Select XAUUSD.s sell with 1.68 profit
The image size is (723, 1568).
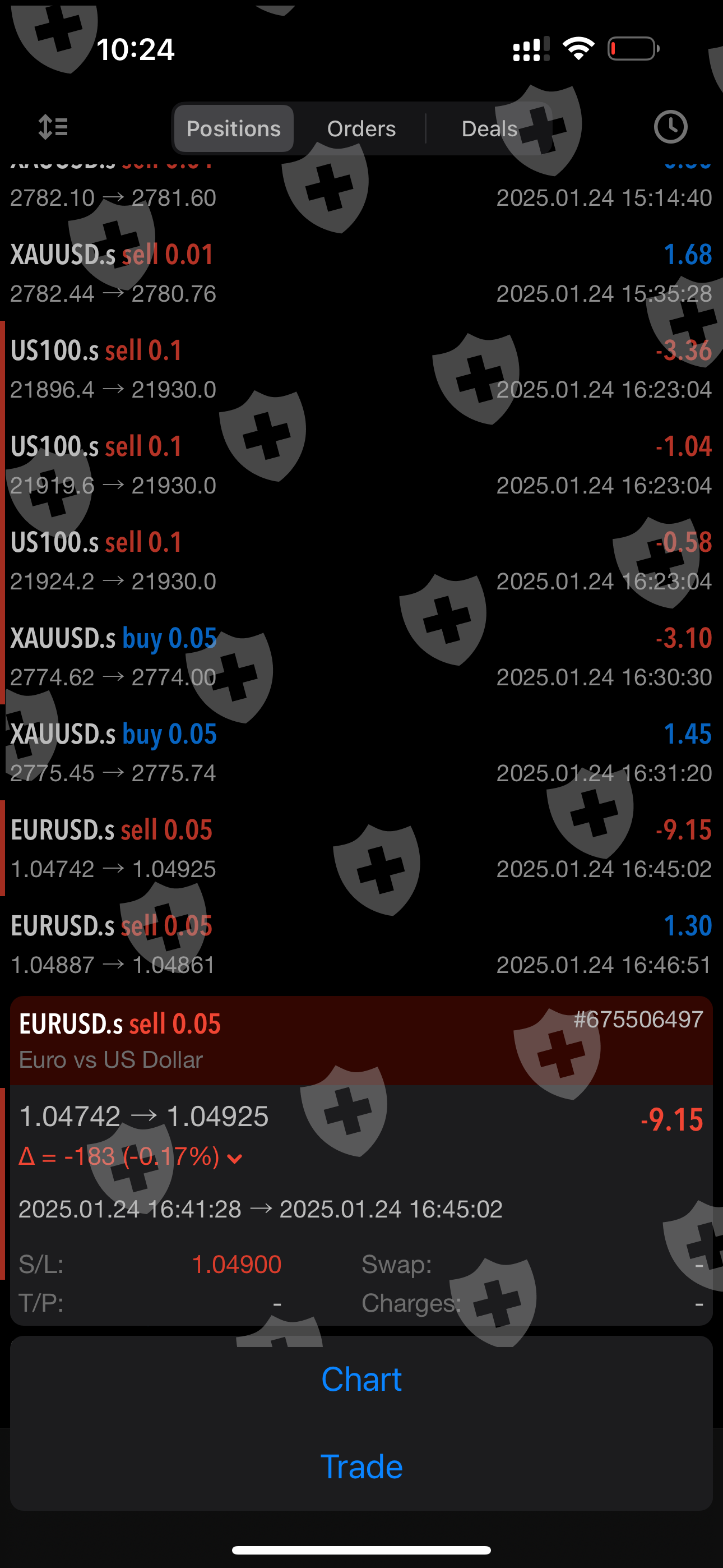(361, 273)
